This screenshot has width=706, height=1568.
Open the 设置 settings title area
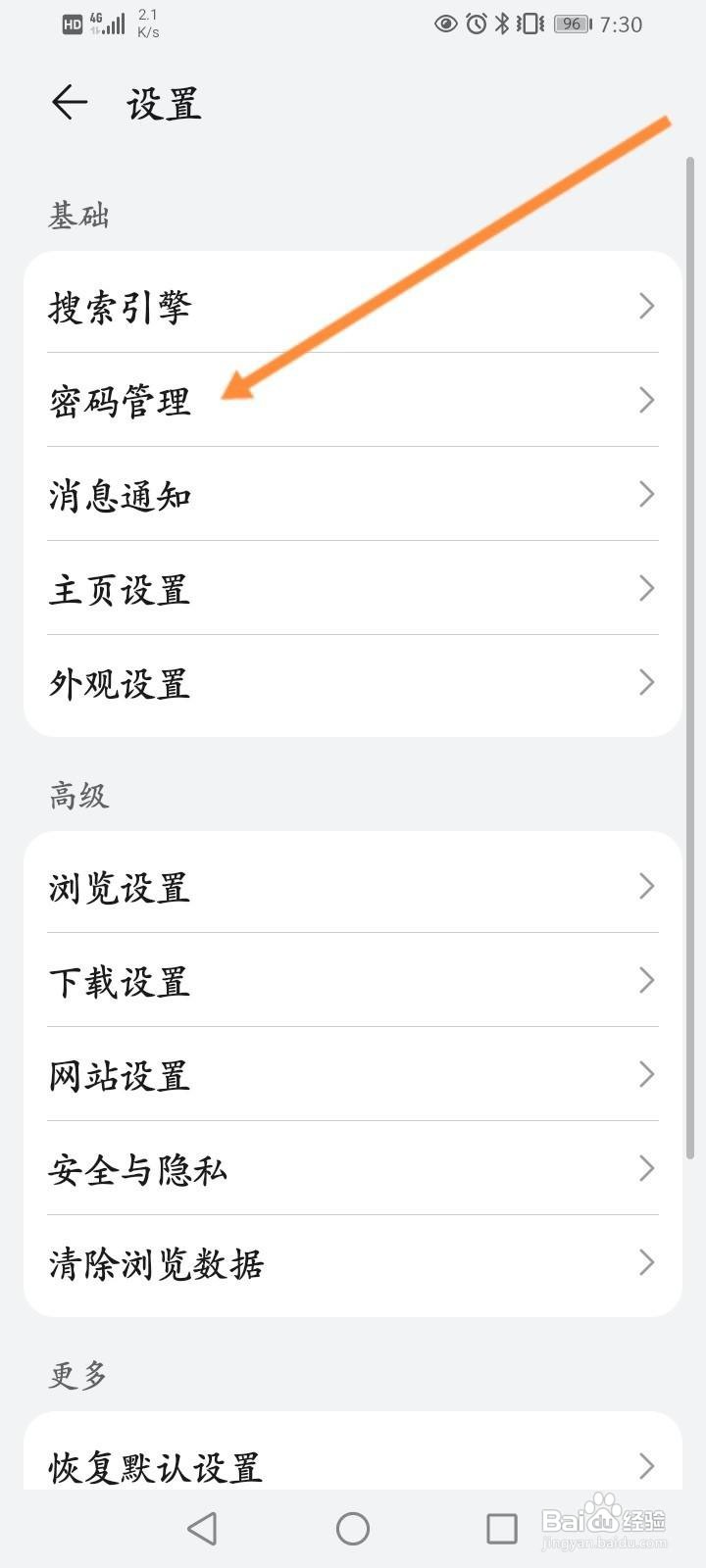[163, 104]
